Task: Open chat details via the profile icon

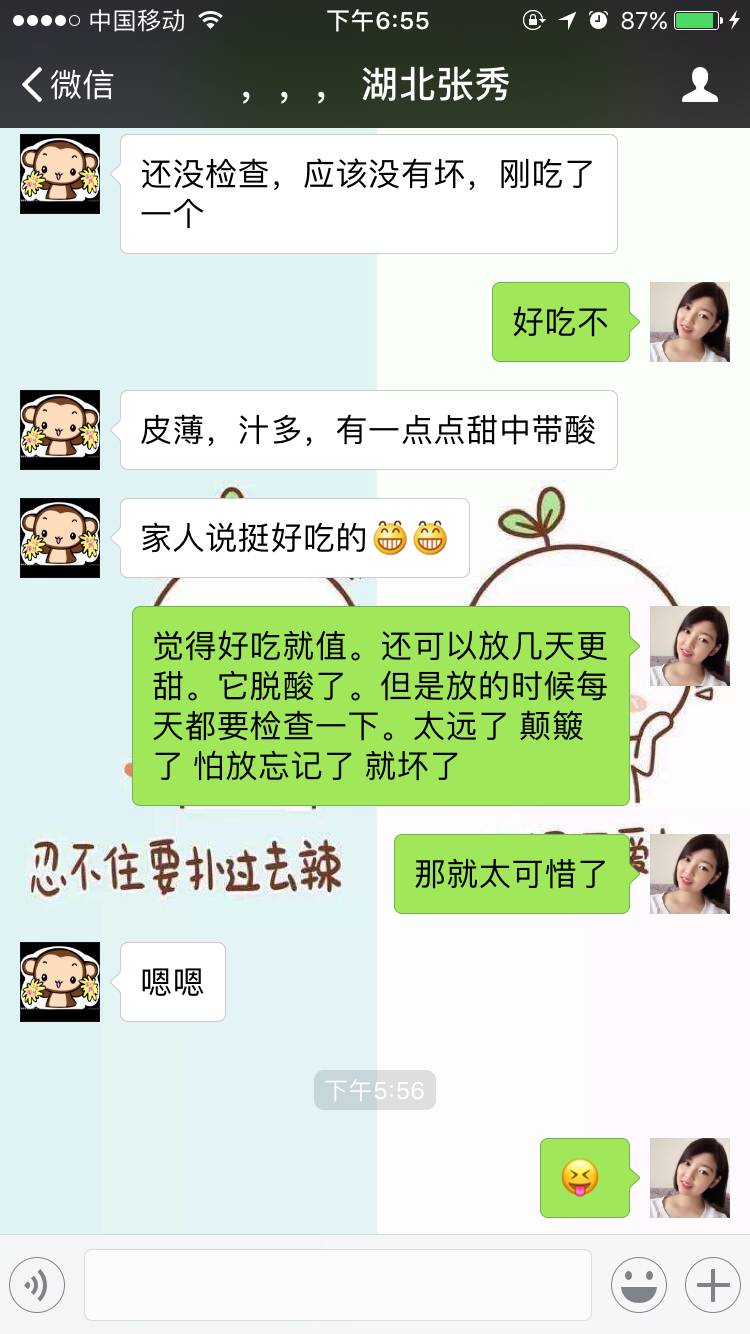Action: point(699,85)
